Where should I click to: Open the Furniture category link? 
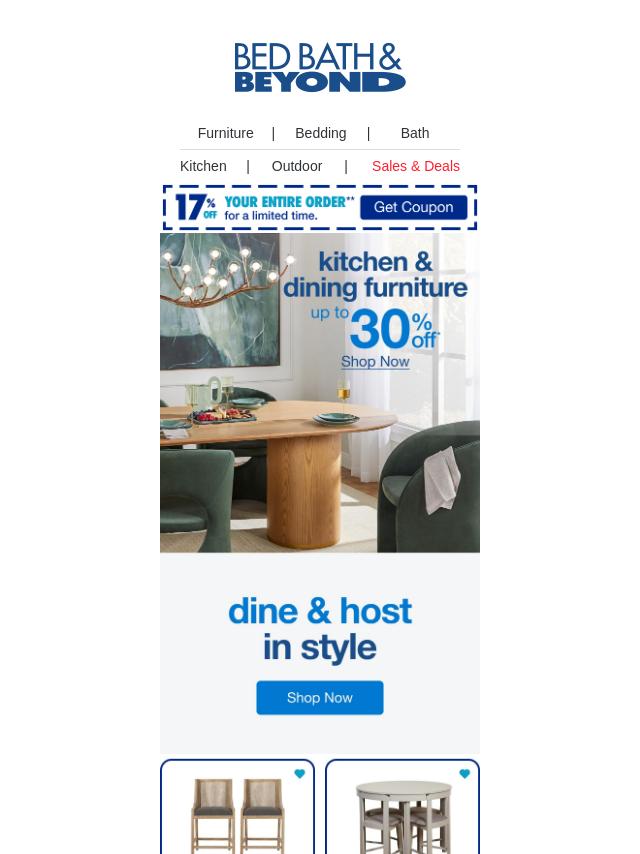point(225,133)
